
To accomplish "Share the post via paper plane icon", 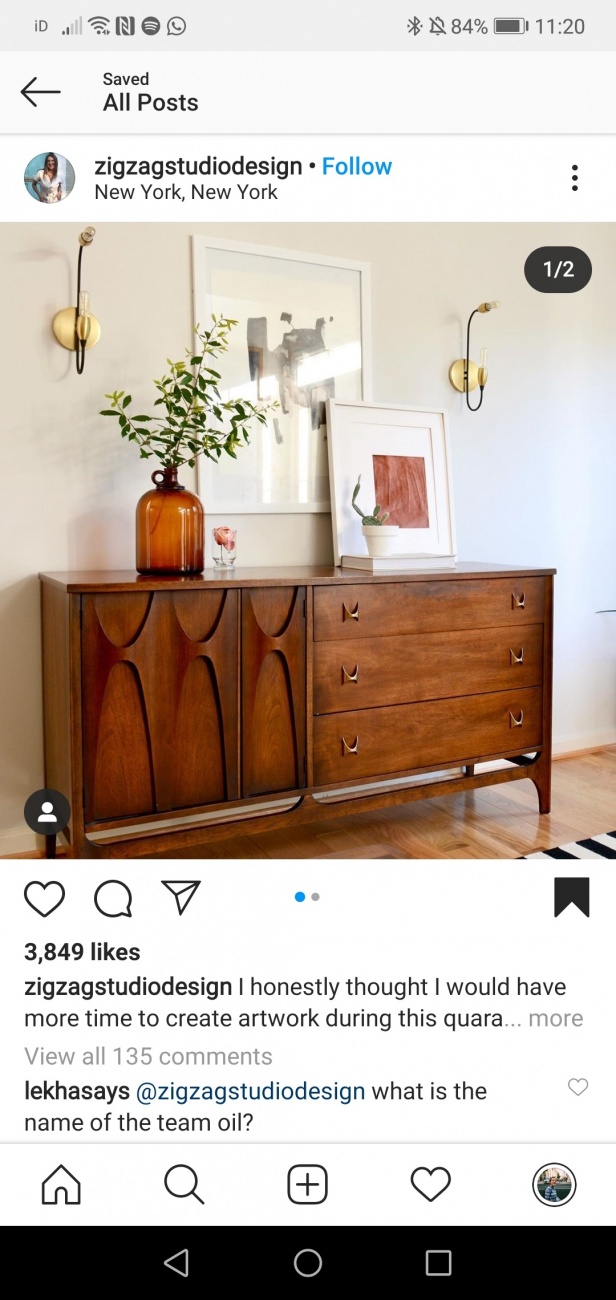I will click(181, 897).
